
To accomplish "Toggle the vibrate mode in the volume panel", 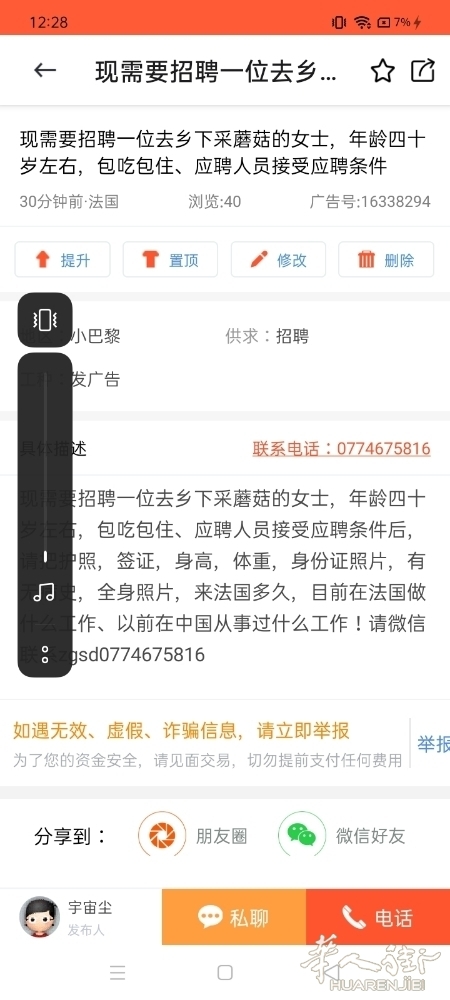I will click(45, 320).
